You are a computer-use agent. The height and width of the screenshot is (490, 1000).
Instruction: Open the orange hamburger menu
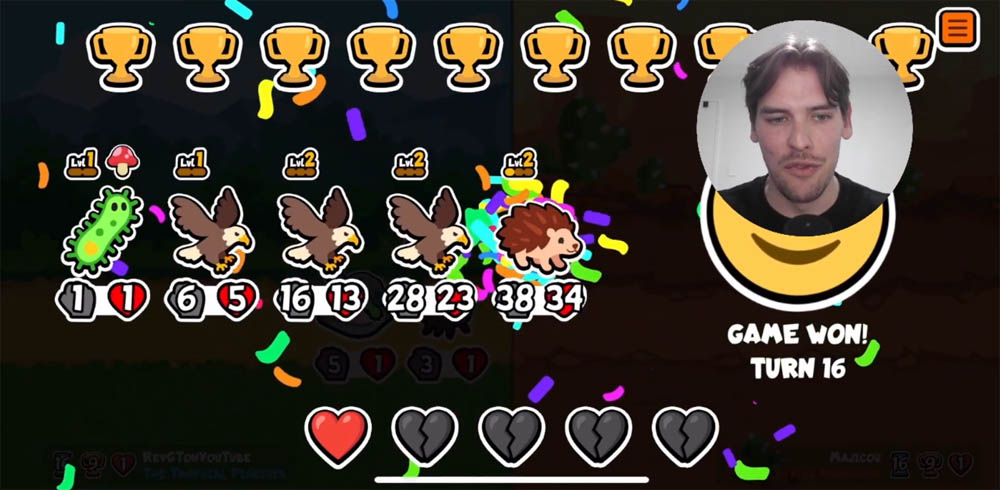pyautogui.click(x=957, y=28)
